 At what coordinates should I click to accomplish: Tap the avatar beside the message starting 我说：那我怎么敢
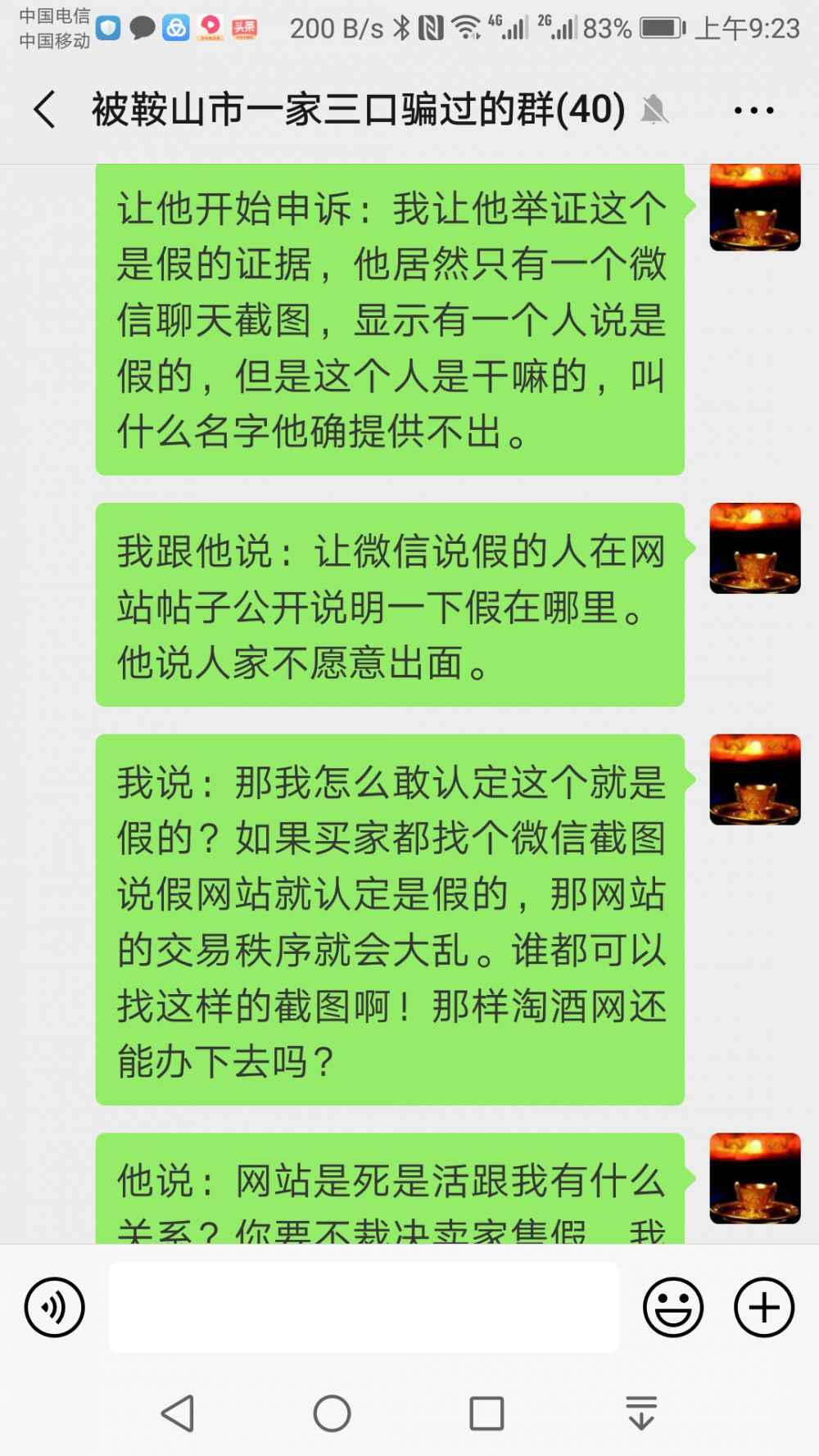(754, 780)
